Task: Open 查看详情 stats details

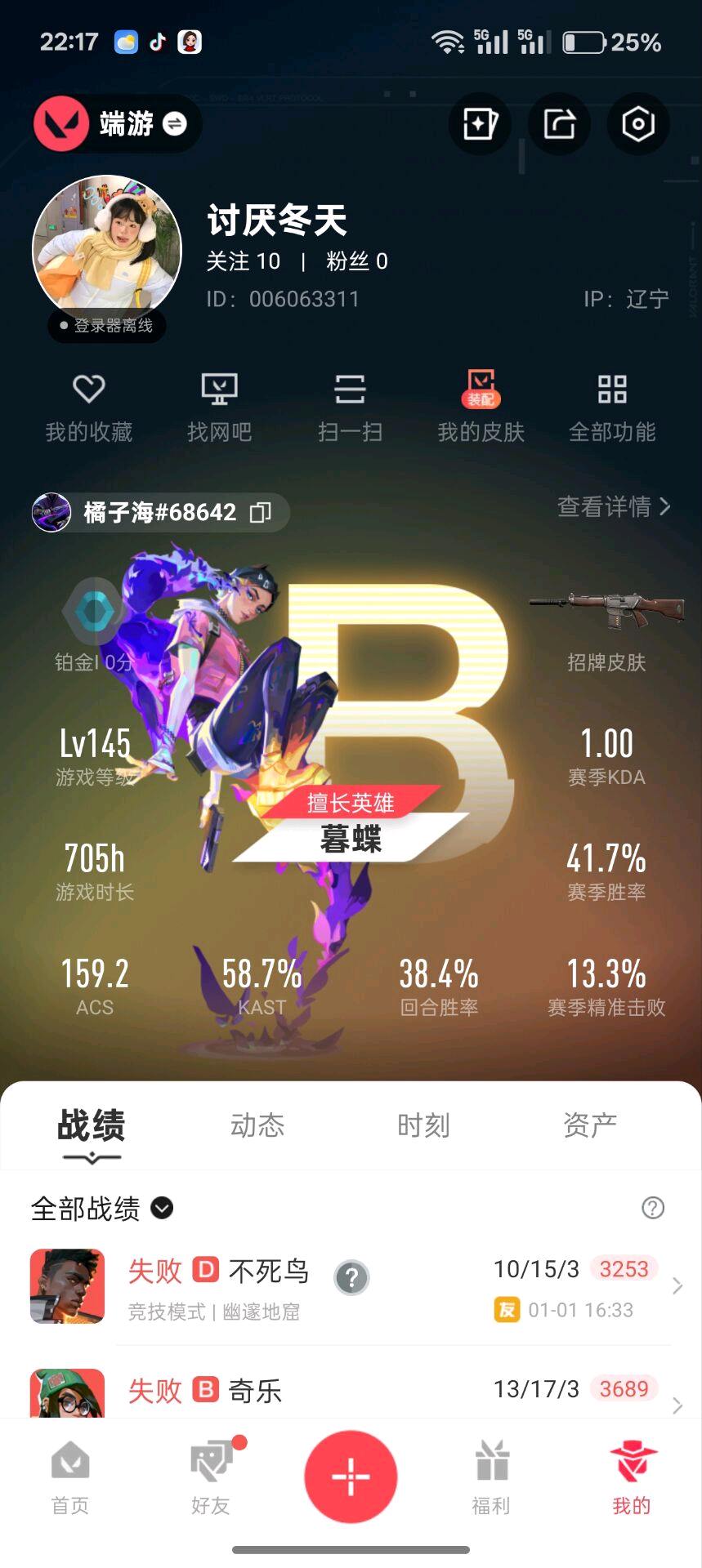Action: click(x=613, y=507)
